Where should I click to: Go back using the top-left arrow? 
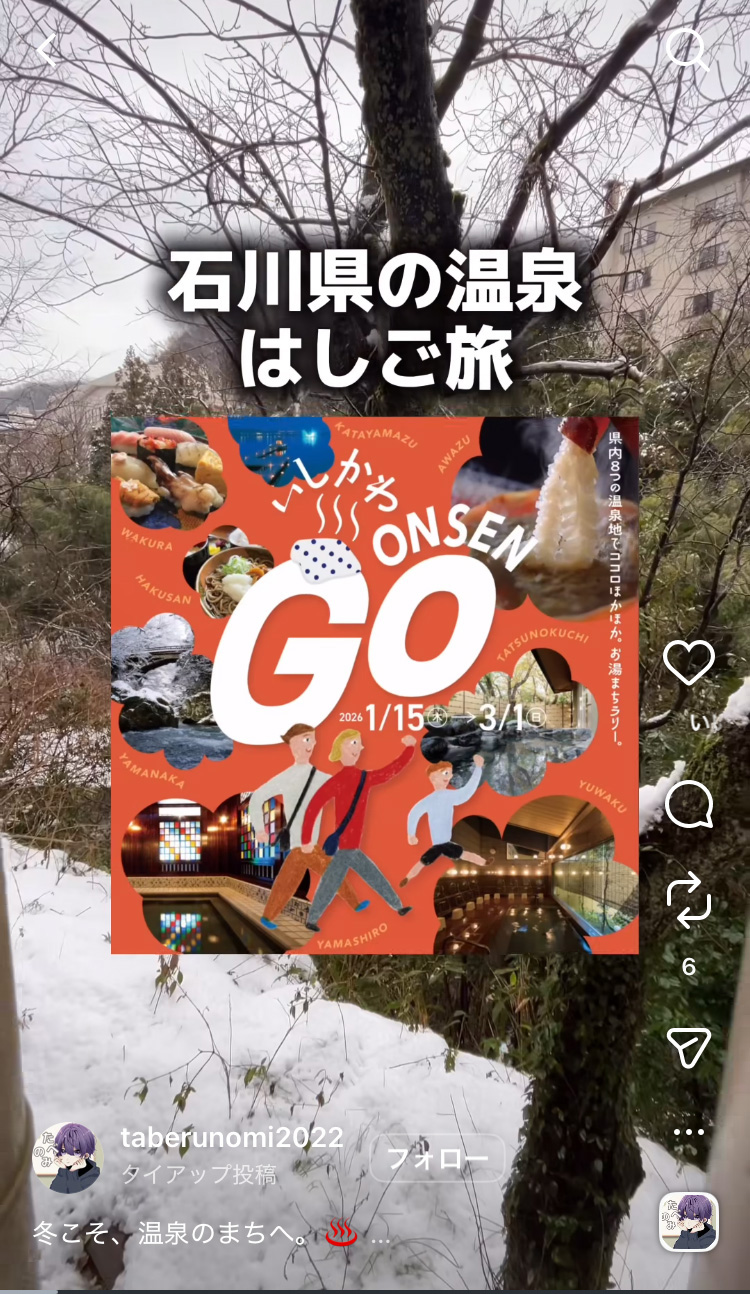(47, 50)
